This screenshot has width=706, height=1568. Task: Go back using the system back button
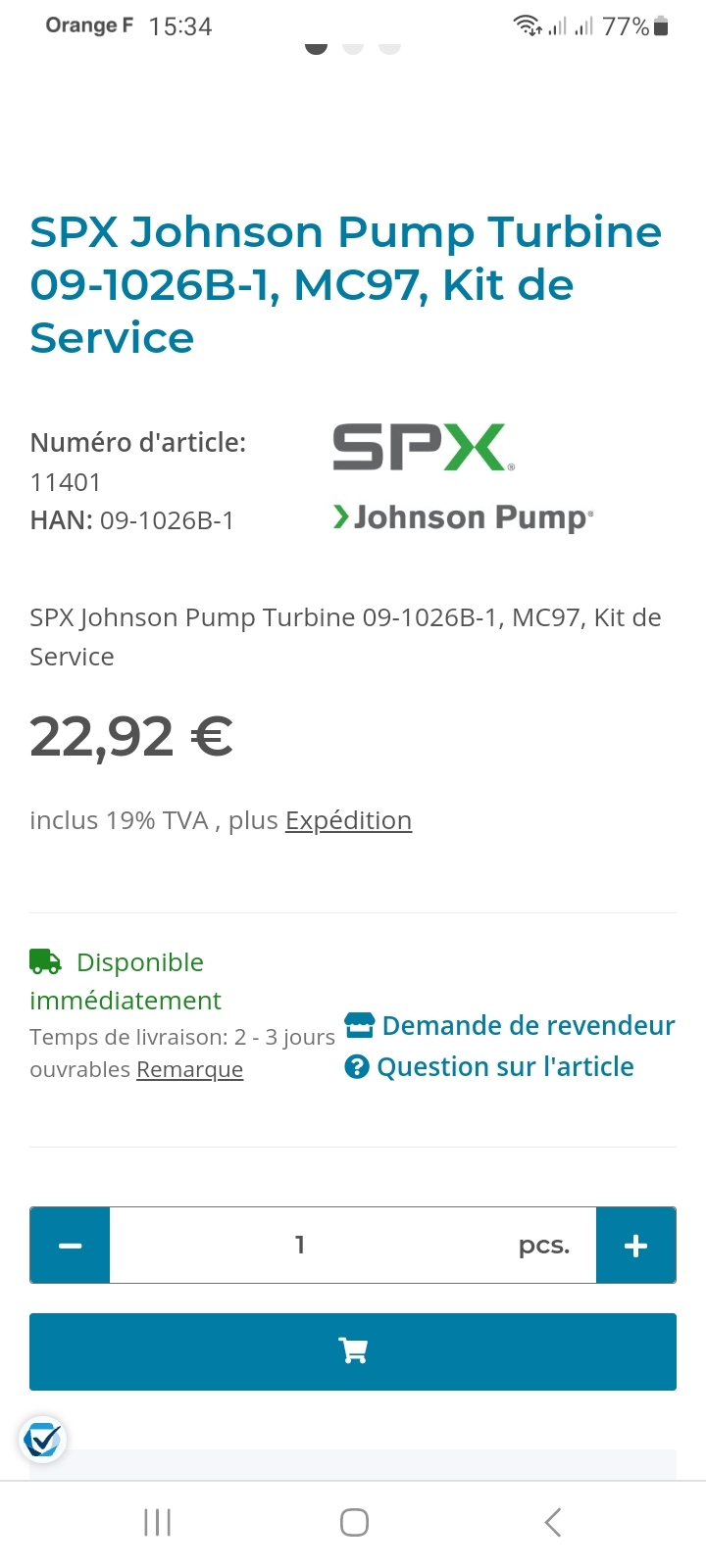pos(553,1522)
